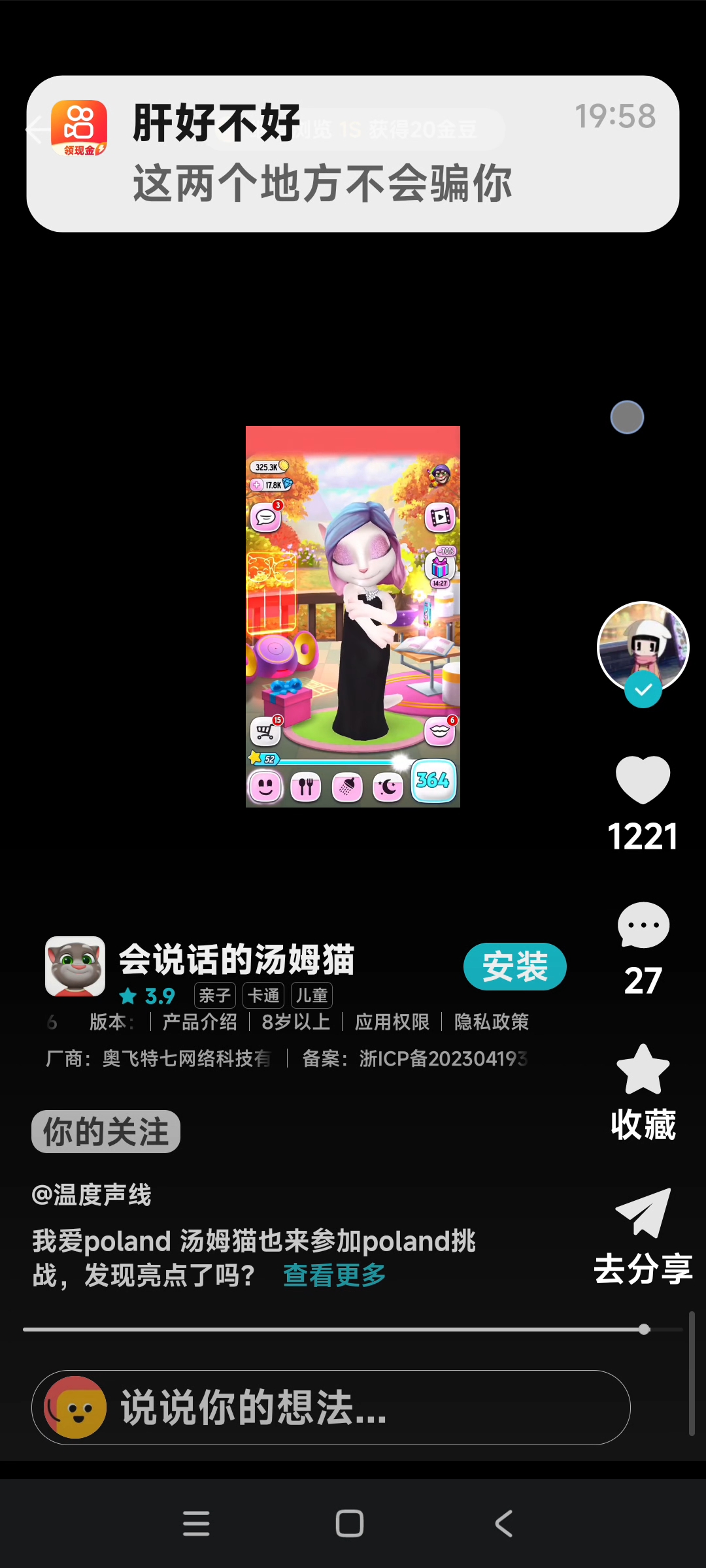
Task: Open the 你的关注 tag
Action: coord(106,1132)
